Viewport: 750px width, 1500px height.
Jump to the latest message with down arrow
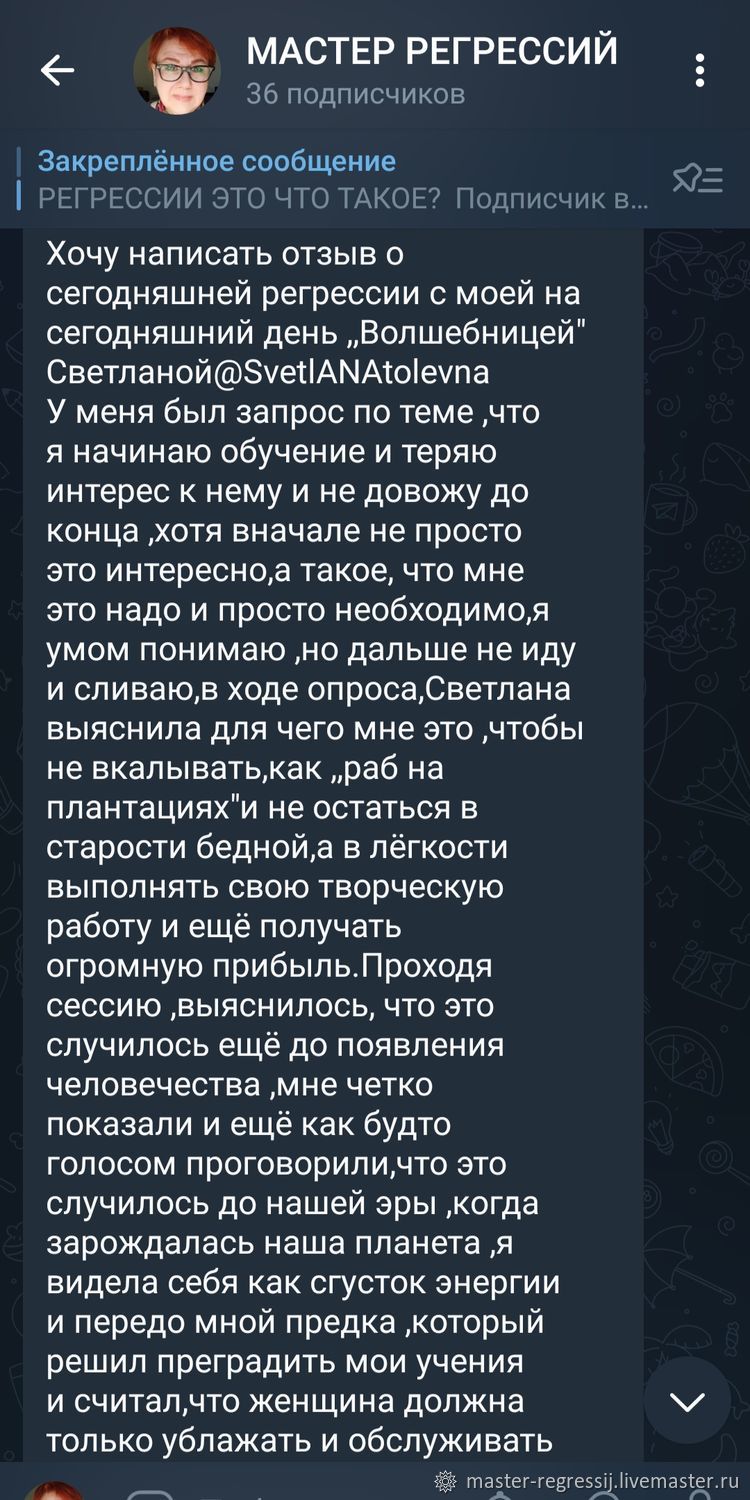(x=688, y=1400)
